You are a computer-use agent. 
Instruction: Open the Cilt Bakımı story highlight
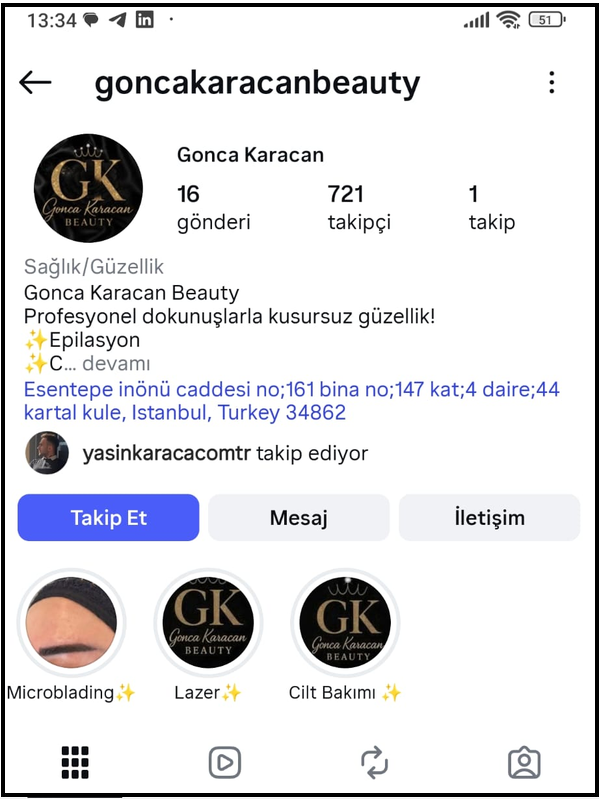(345, 623)
